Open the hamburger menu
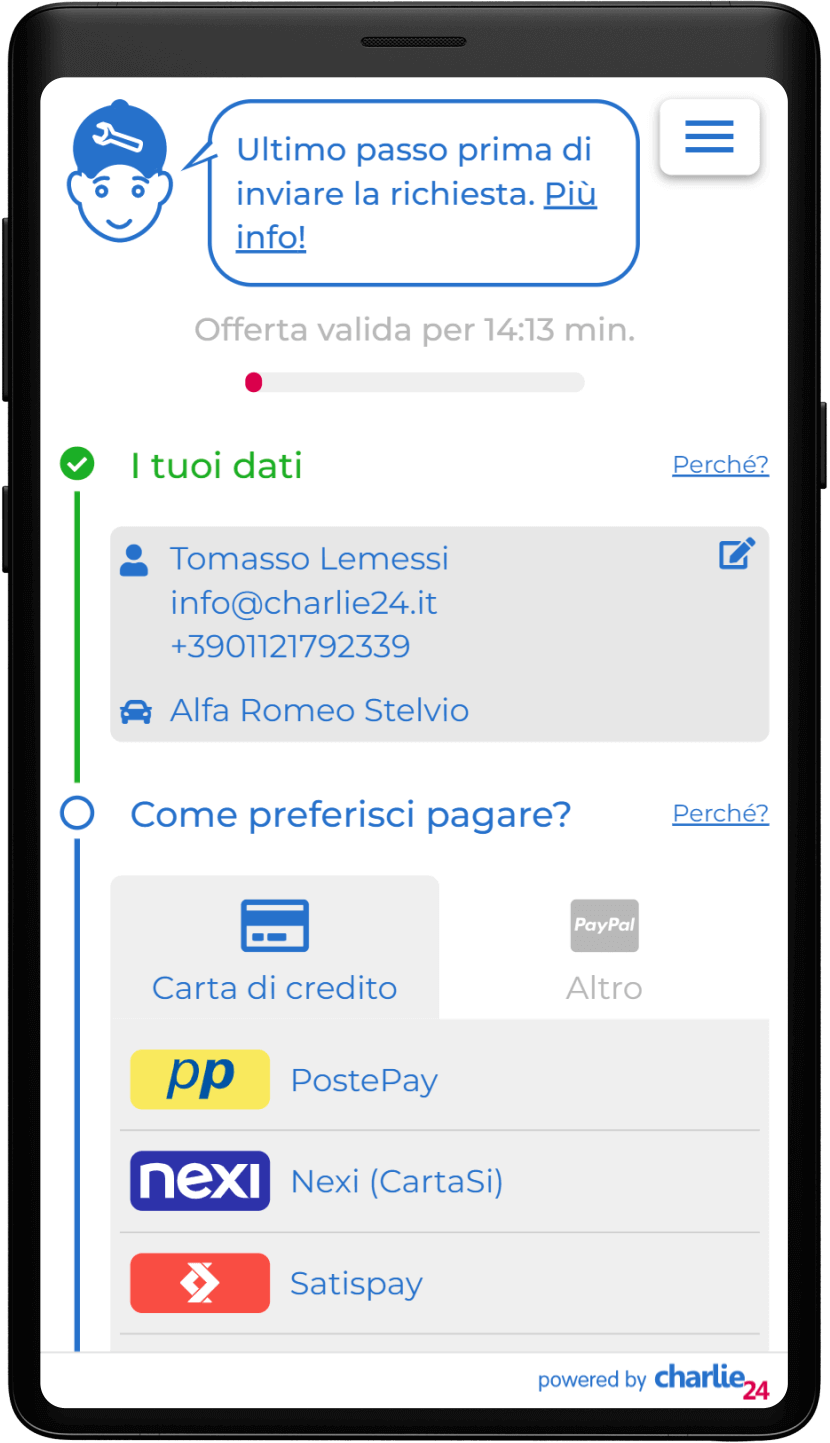The width and height of the screenshot is (830, 1443). pos(709,137)
